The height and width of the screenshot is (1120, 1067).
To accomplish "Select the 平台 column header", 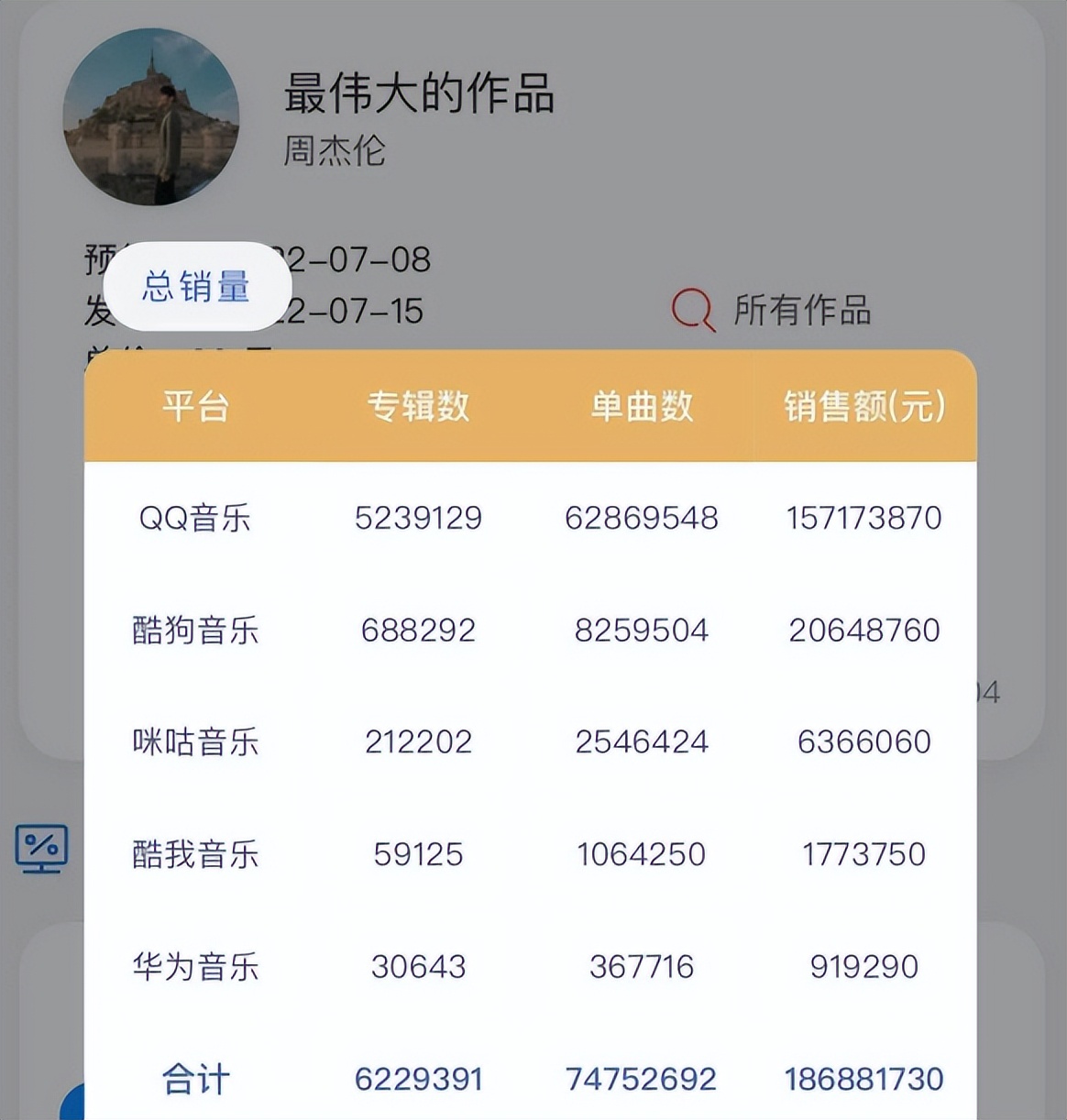I will 195,406.
